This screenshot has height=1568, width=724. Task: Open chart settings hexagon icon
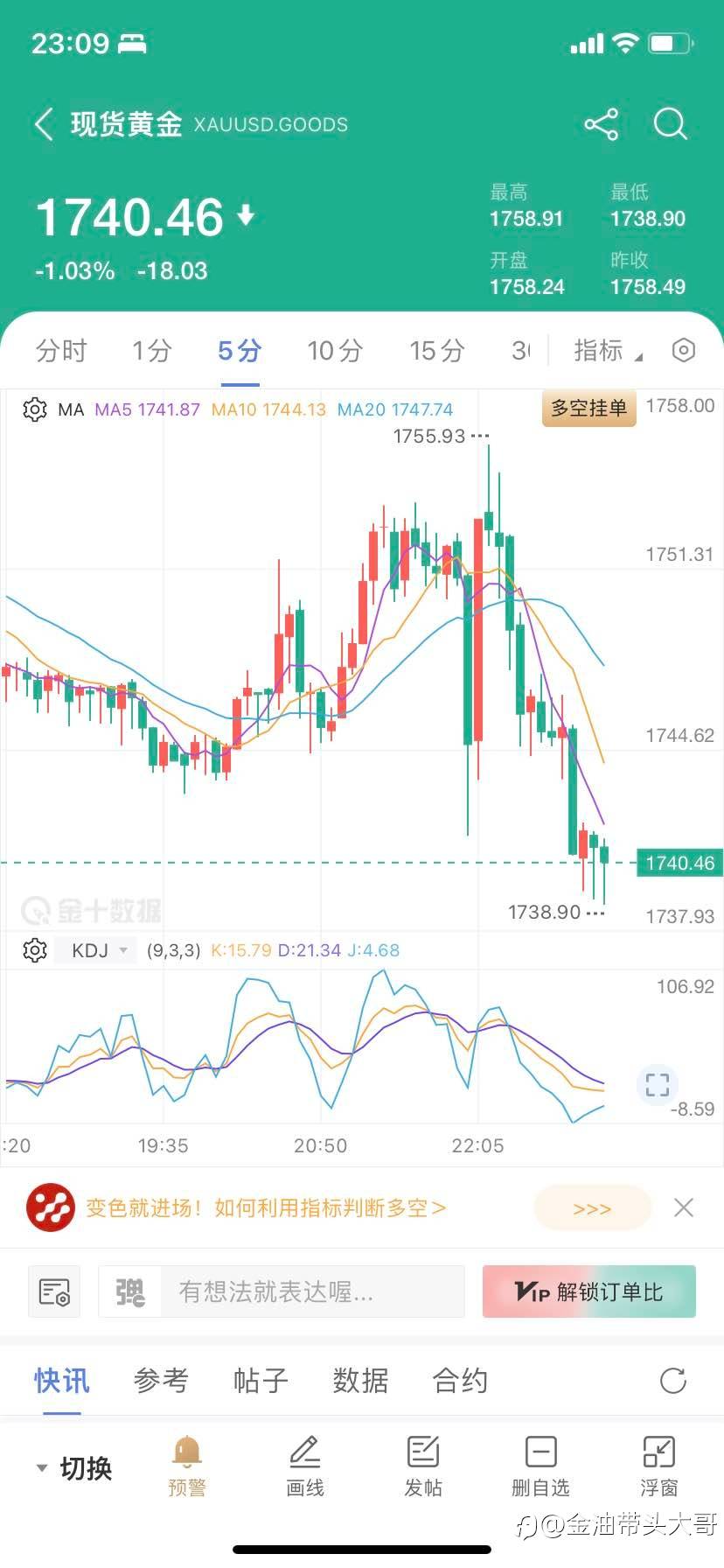click(684, 351)
